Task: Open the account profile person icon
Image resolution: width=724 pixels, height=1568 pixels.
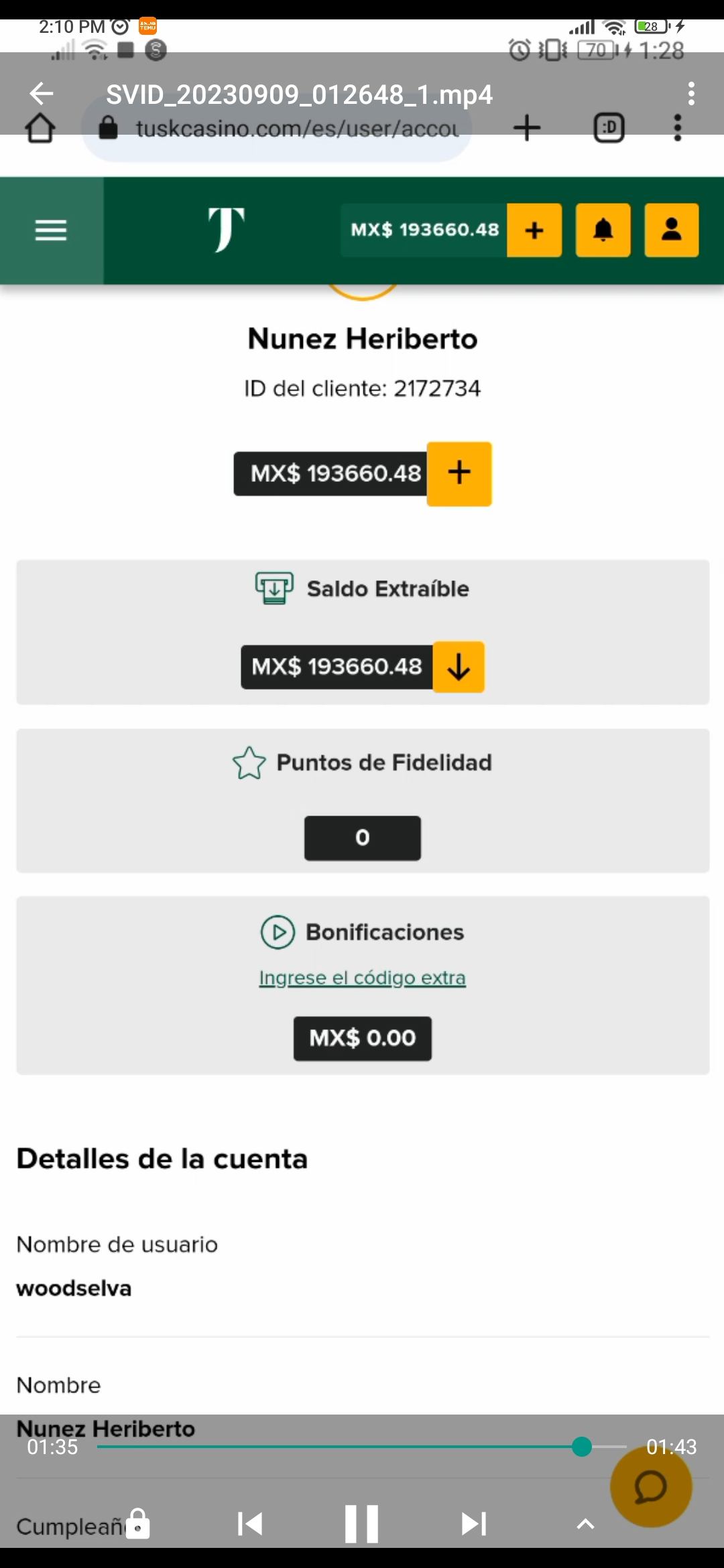Action: [671, 230]
